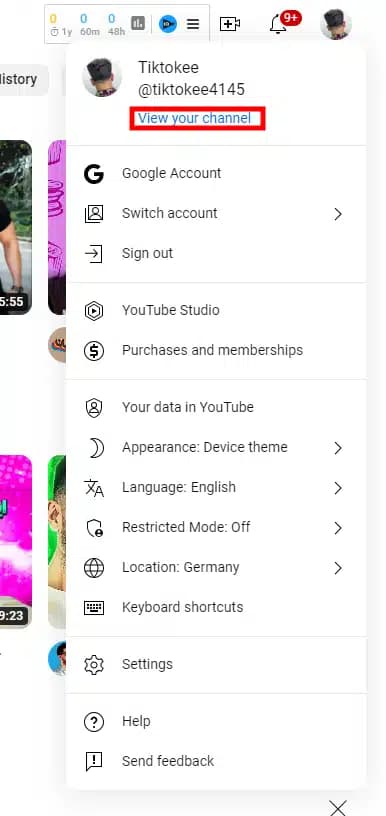
Task: Open Settings
Action: coord(216,665)
